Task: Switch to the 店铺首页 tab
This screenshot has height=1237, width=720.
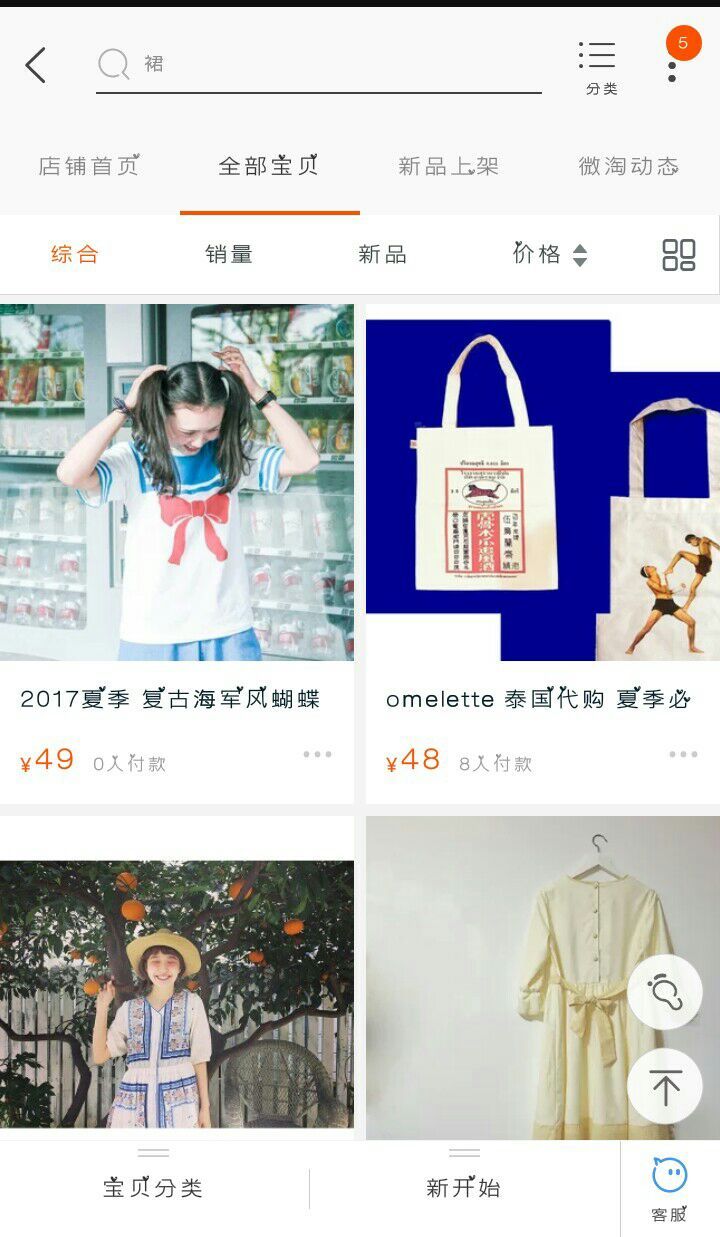Action: (88, 166)
